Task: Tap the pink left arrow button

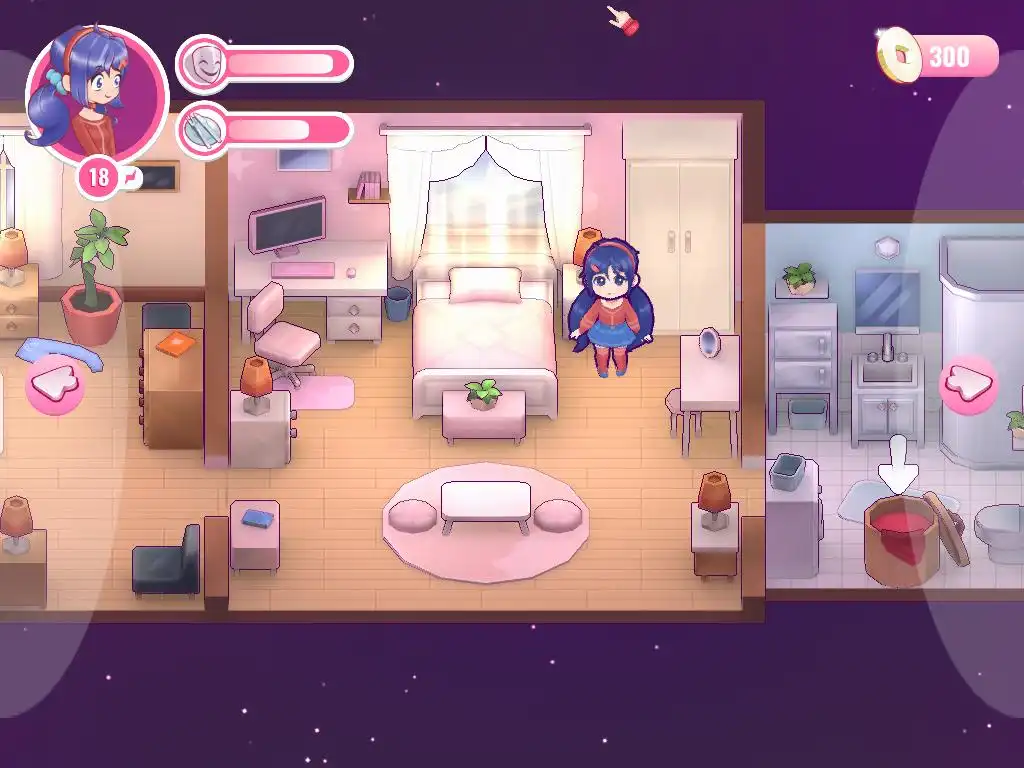Action: pyautogui.click(x=54, y=385)
